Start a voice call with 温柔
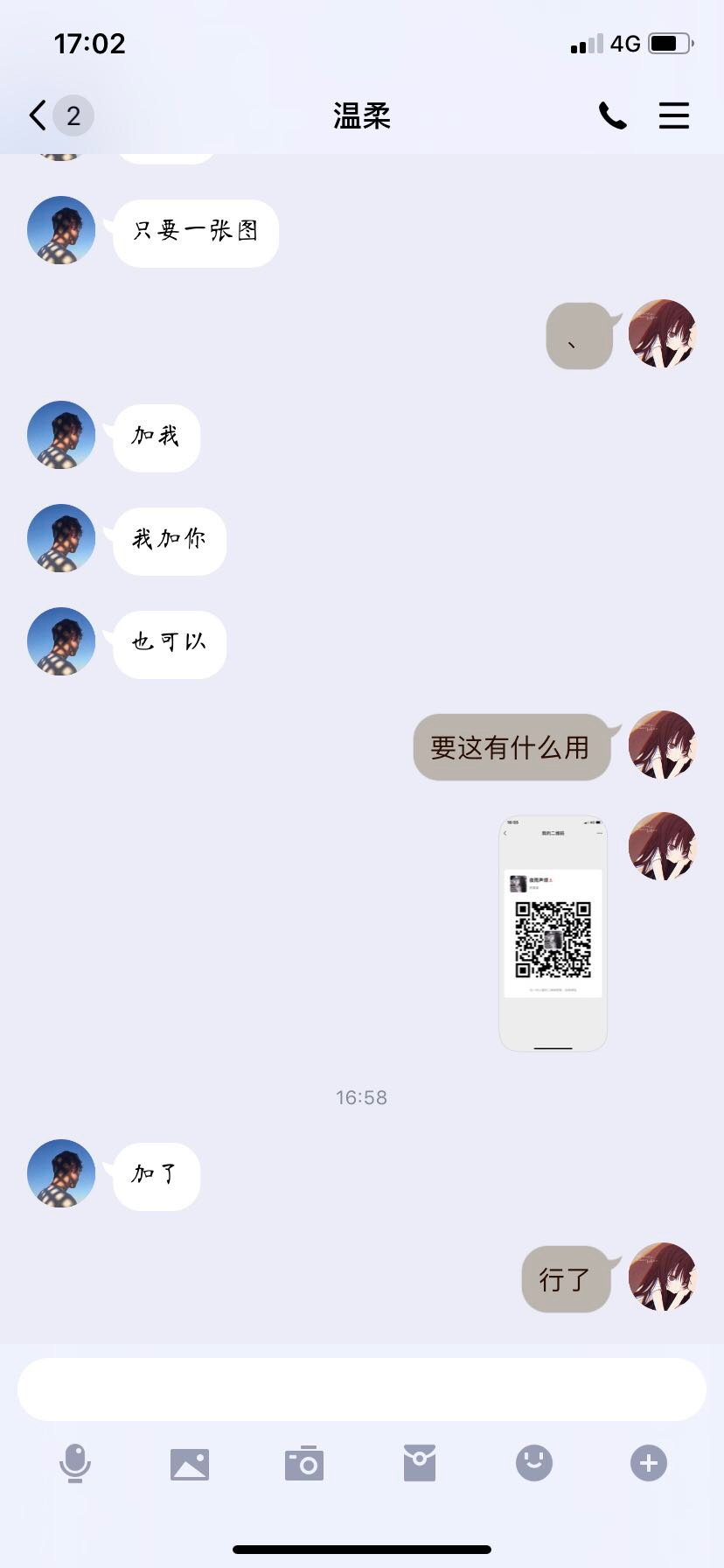The image size is (724, 1568). coord(612,115)
